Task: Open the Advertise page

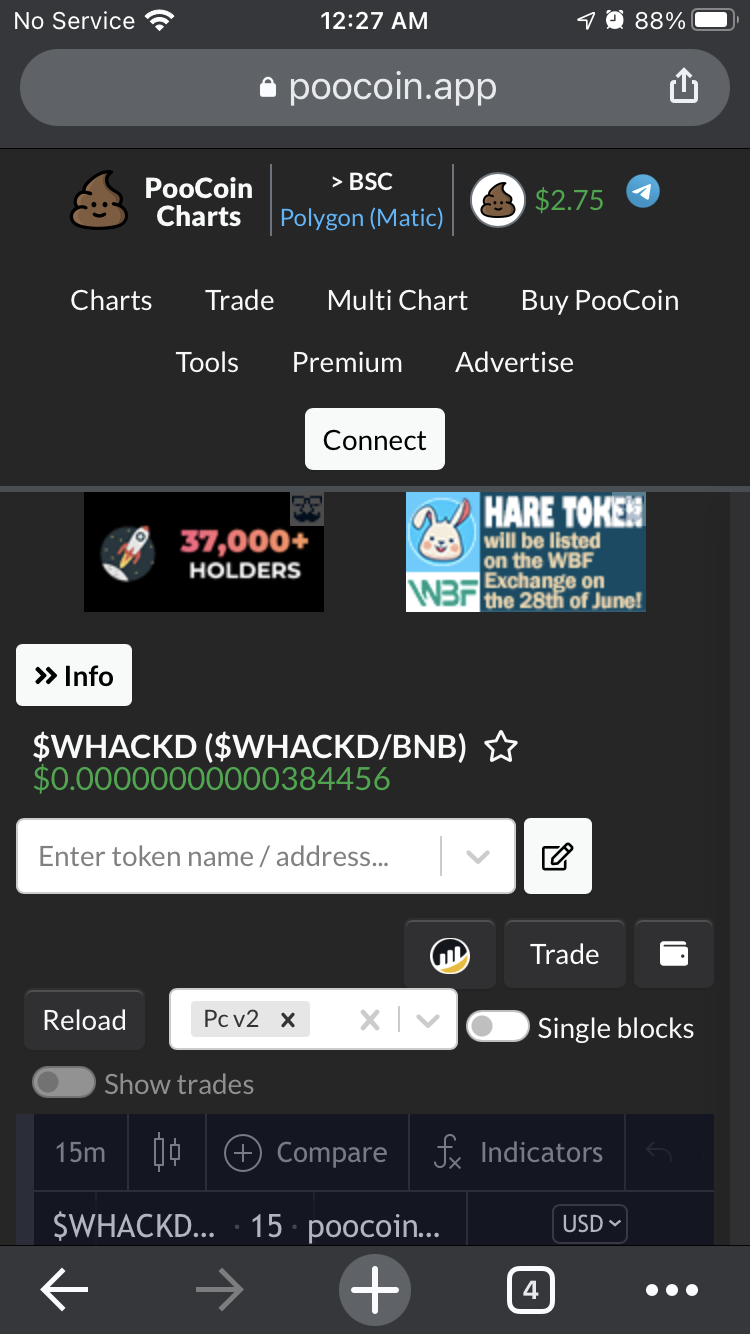Action: (514, 363)
